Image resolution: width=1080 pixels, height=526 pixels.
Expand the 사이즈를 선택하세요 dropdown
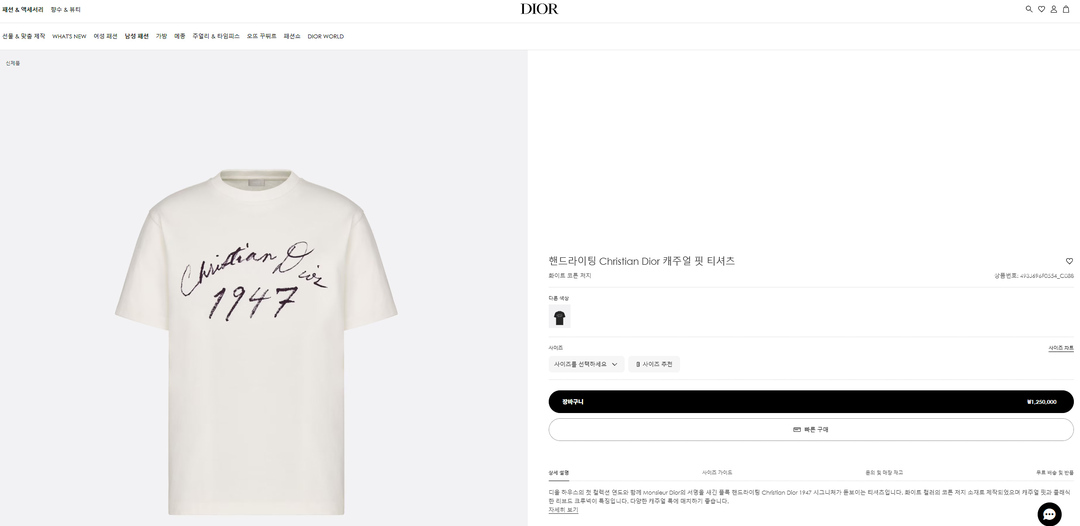[586, 364]
